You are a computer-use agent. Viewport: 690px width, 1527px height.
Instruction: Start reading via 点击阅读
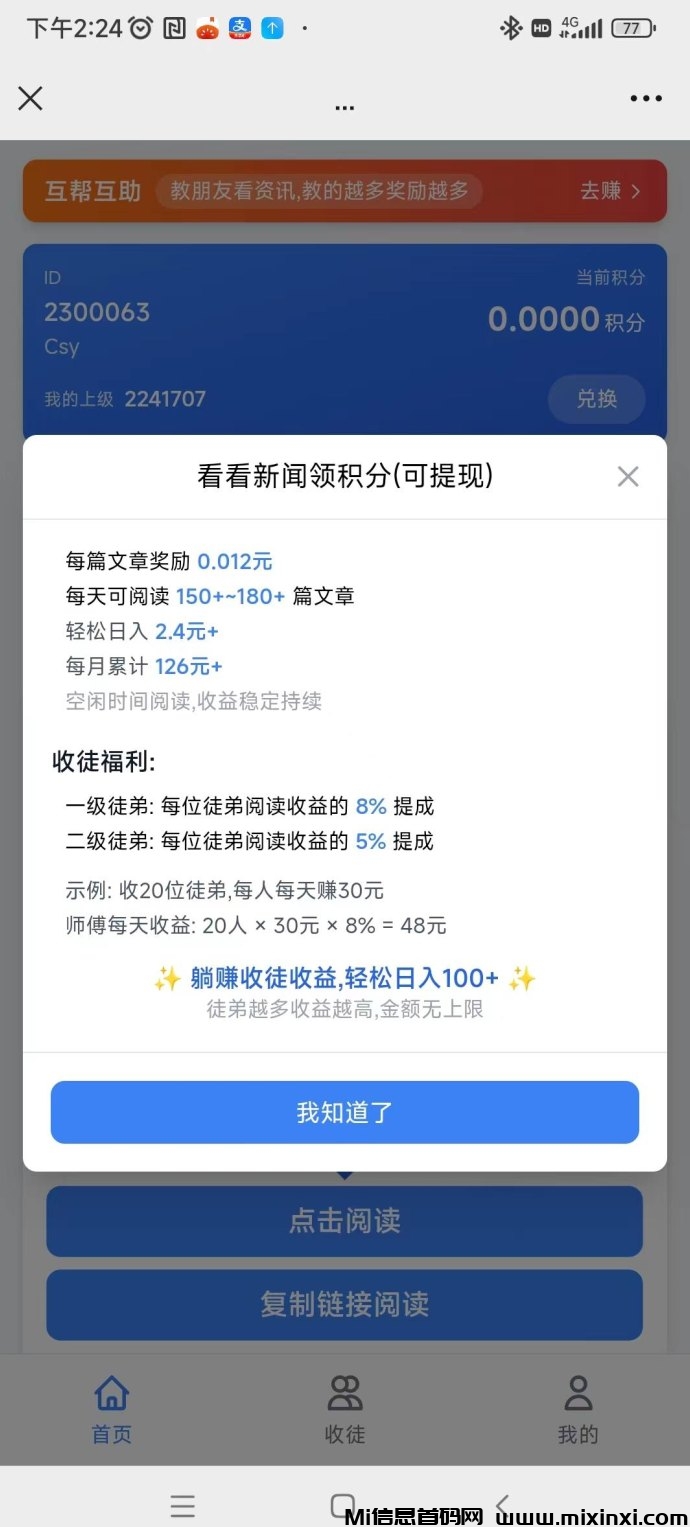pos(345,1221)
